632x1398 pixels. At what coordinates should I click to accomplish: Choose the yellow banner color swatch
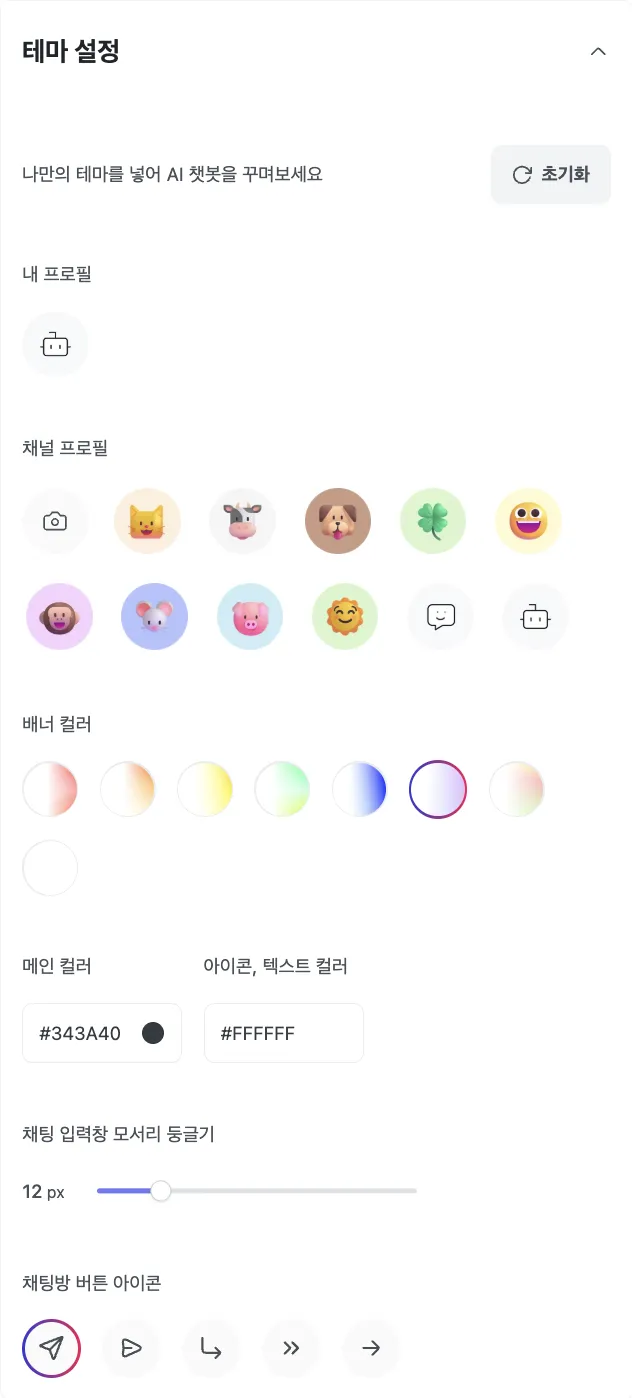coord(205,790)
